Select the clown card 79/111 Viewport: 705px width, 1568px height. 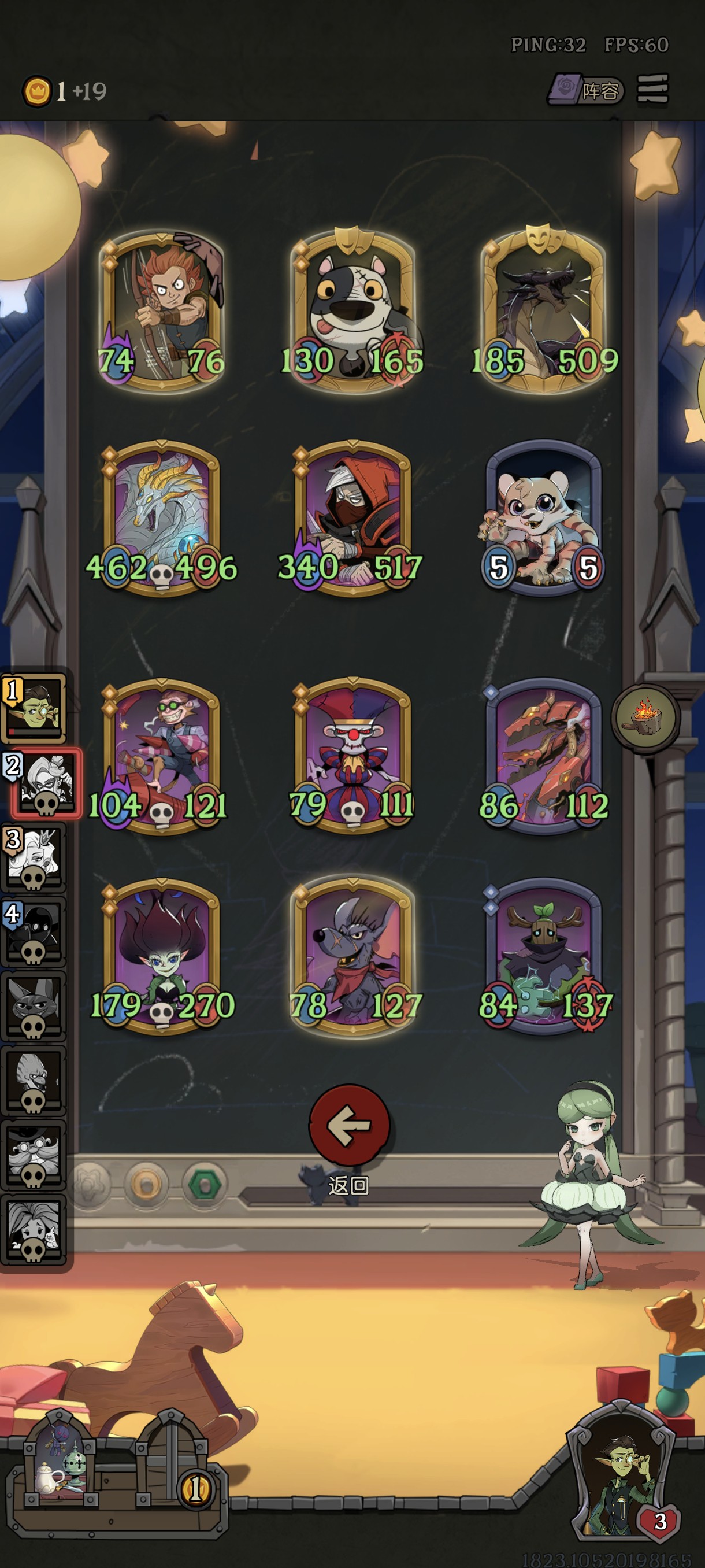point(351,756)
